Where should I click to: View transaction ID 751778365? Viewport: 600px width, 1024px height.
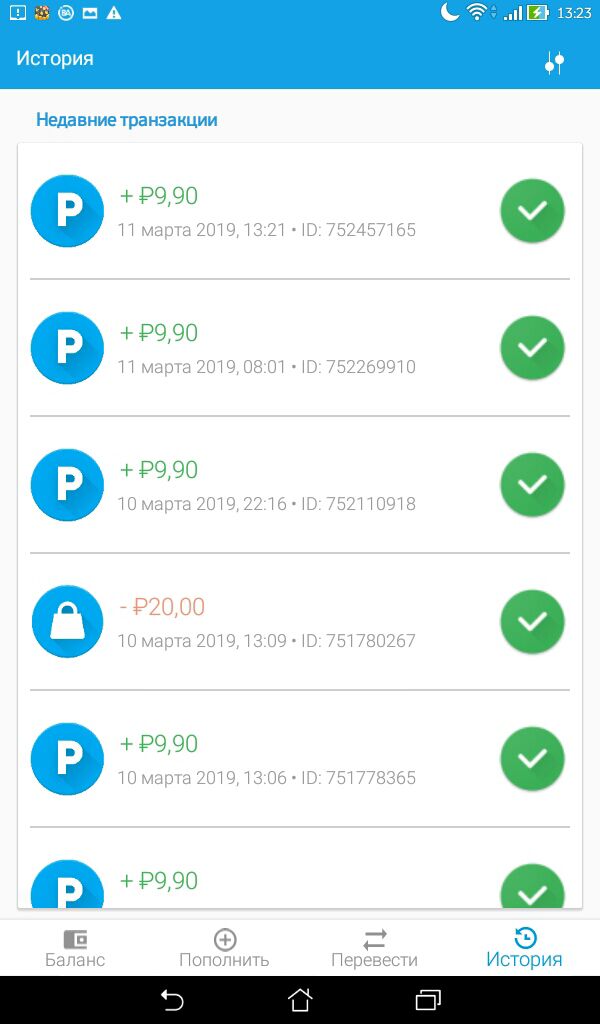300,759
